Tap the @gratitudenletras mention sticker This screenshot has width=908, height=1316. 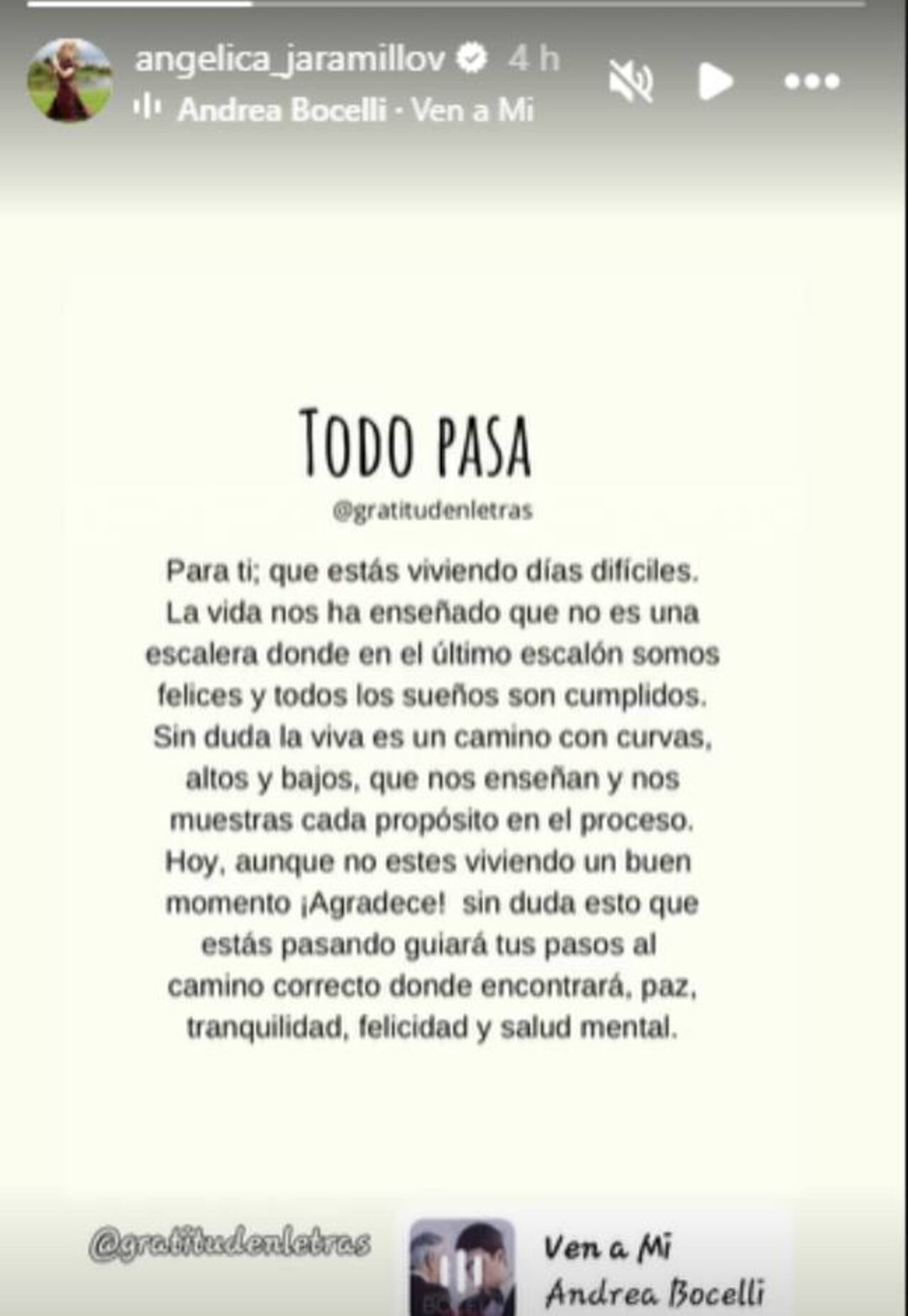tap(230, 1244)
